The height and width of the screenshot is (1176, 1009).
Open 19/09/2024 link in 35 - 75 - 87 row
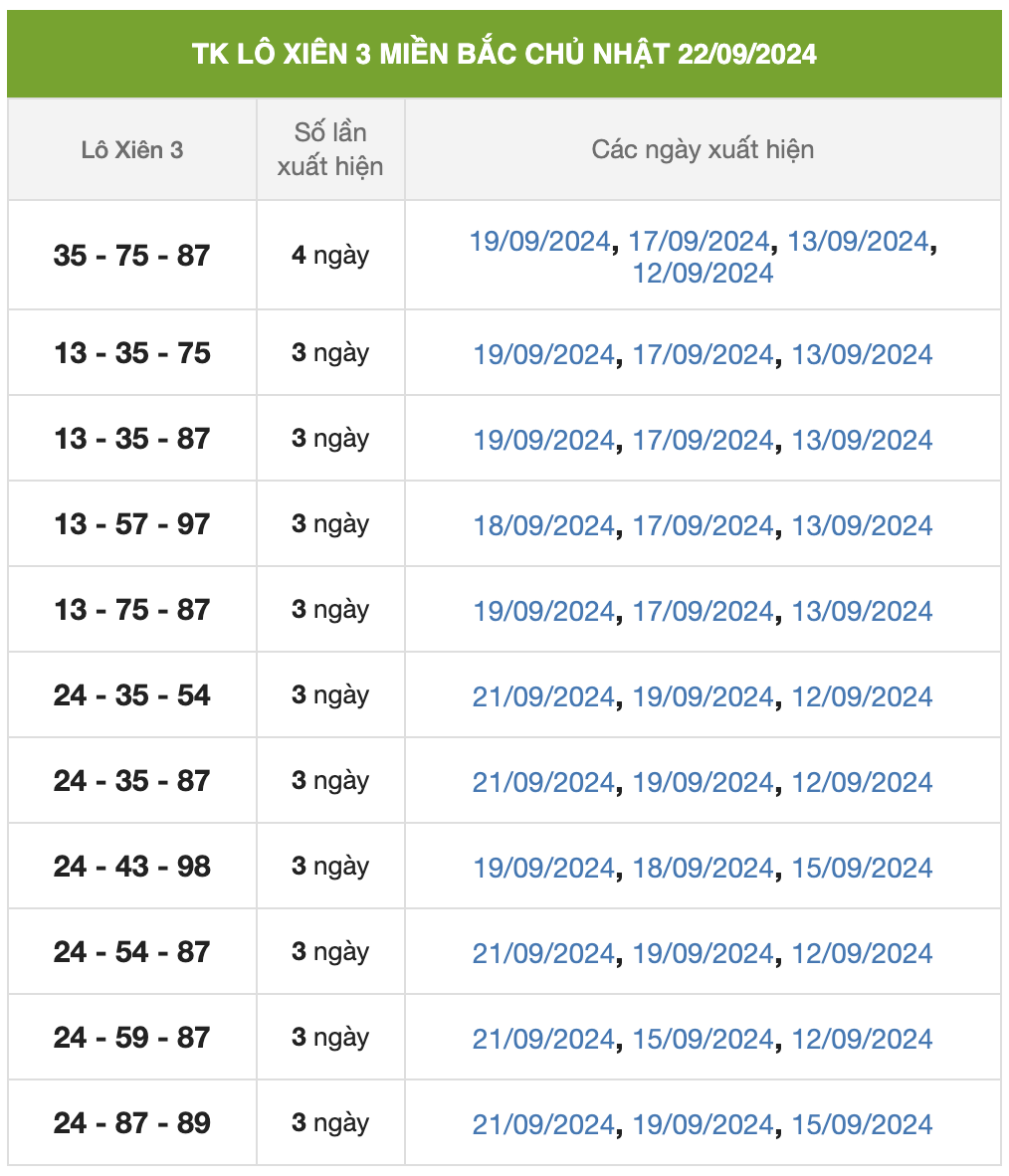pyautogui.click(x=539, y=241)
